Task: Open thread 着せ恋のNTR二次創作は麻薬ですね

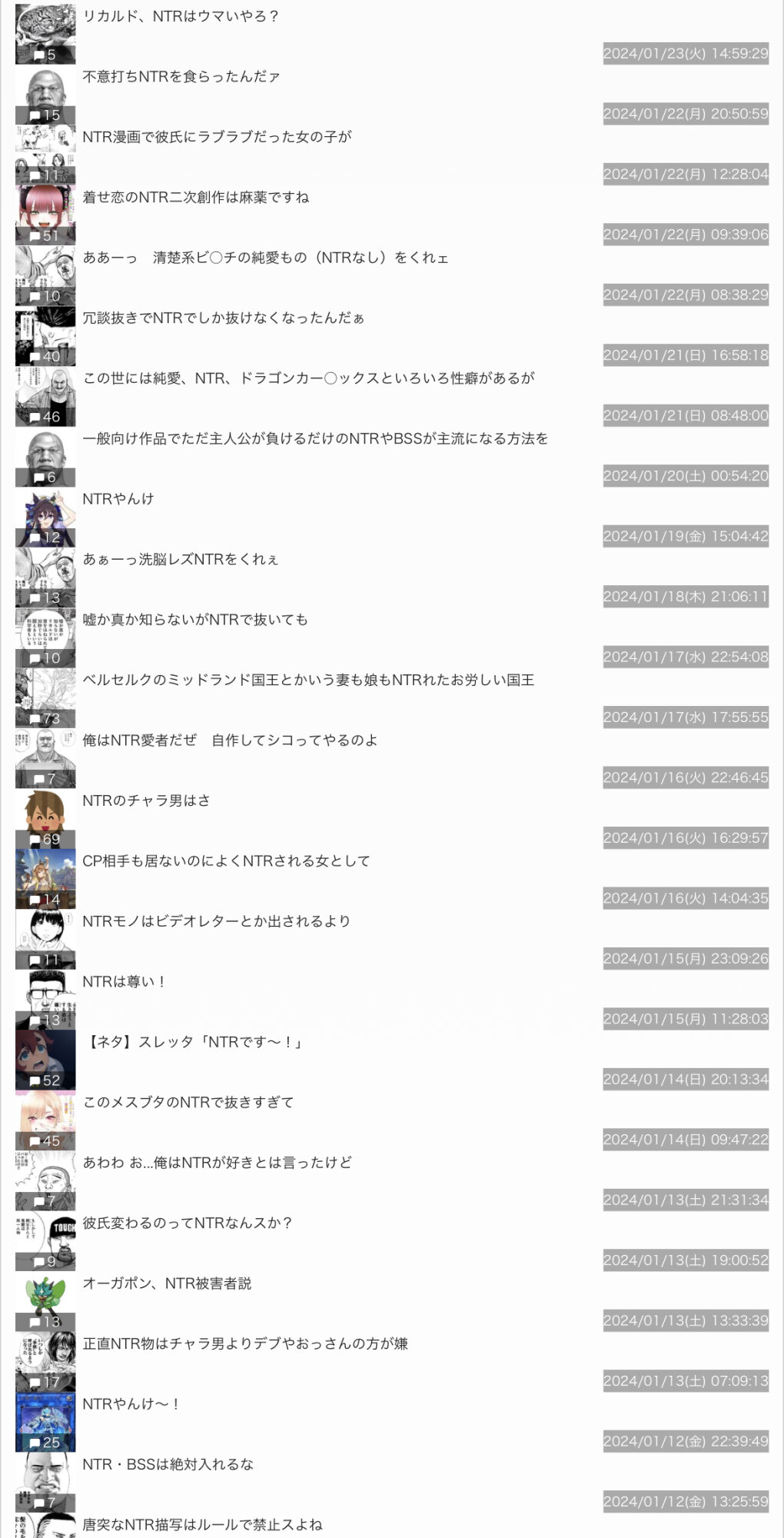Action: (x=196, y=197)
